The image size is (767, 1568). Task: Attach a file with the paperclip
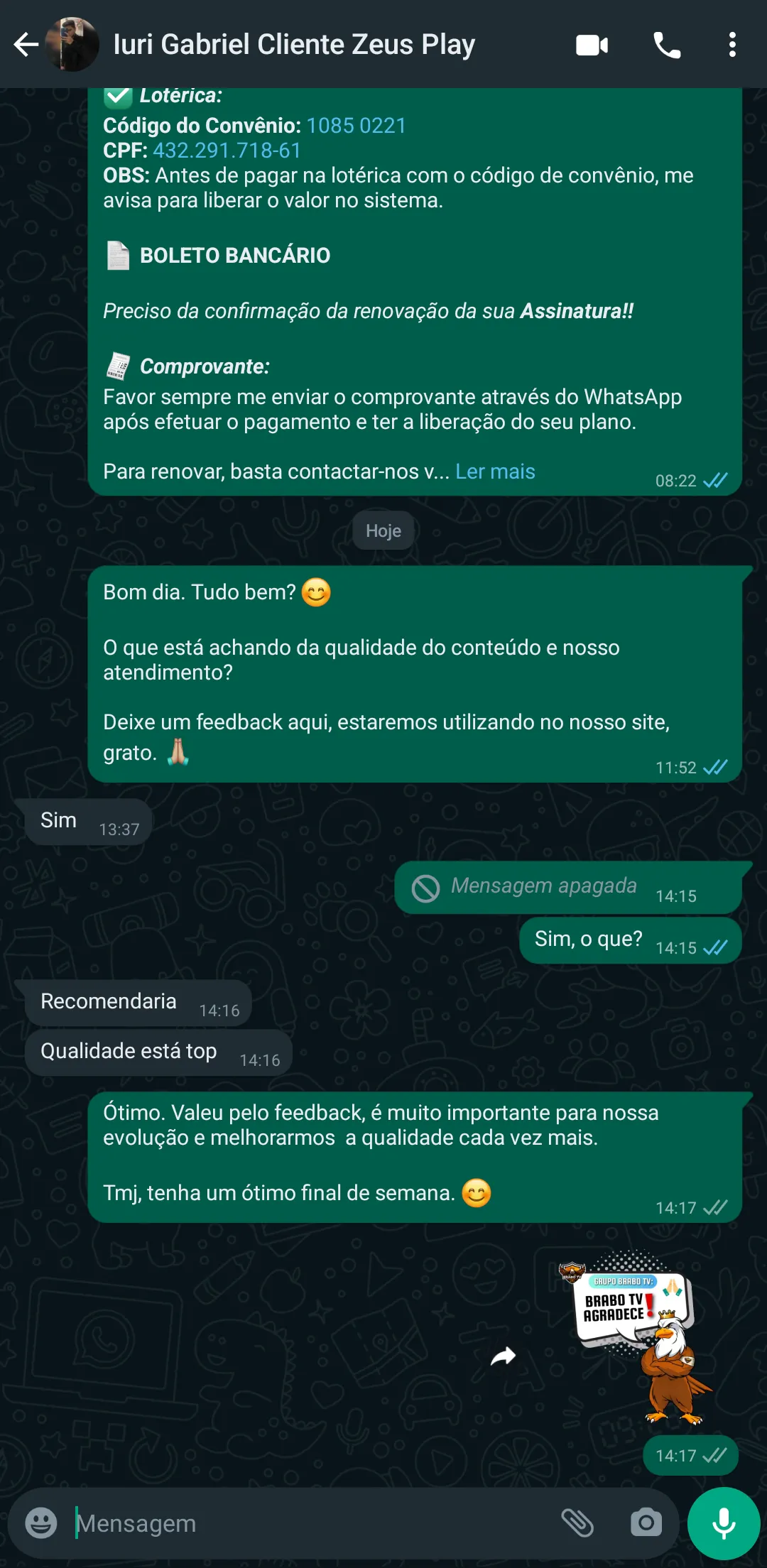(577, 1523)
